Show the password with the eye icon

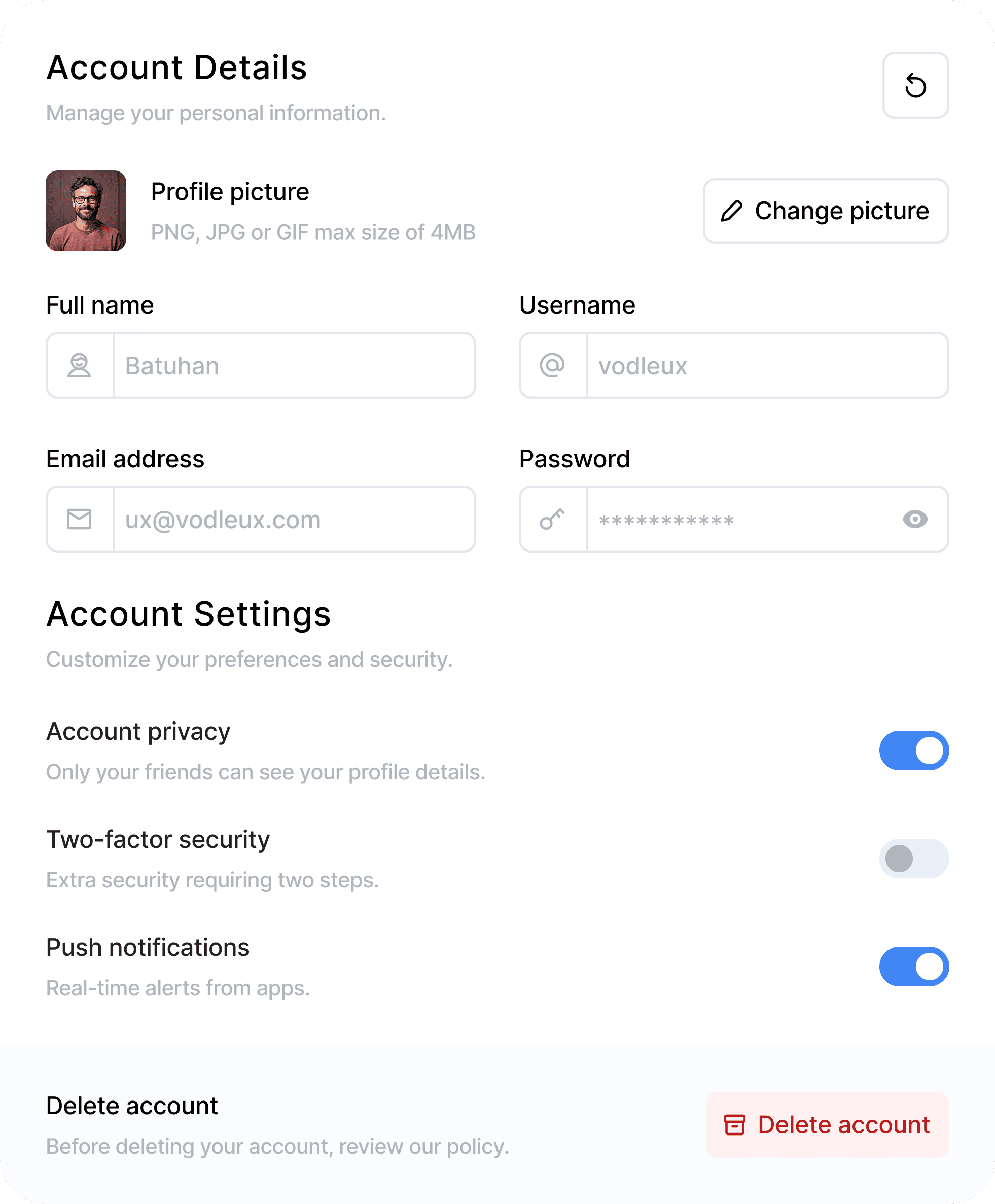pyautogui.click(x=915, y=520)
